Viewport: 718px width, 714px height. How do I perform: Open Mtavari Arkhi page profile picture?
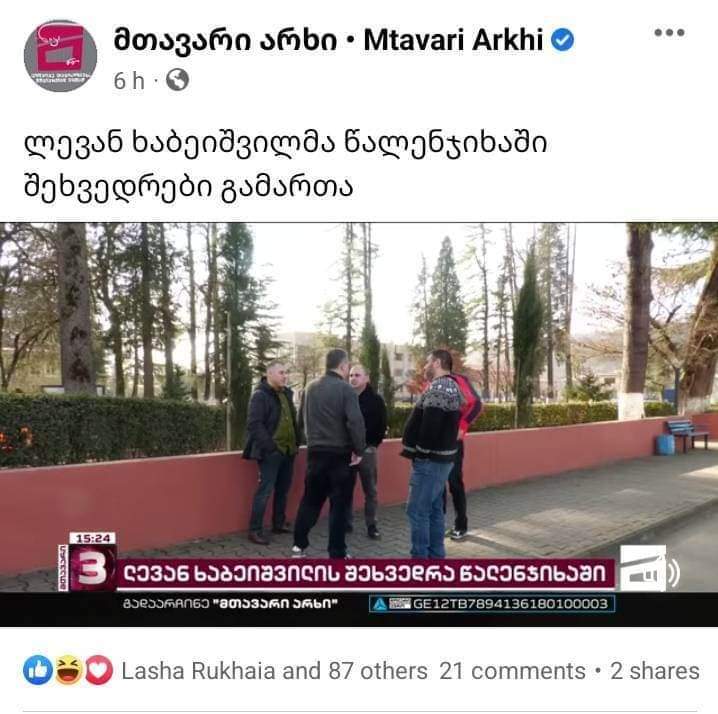[60, 55]
